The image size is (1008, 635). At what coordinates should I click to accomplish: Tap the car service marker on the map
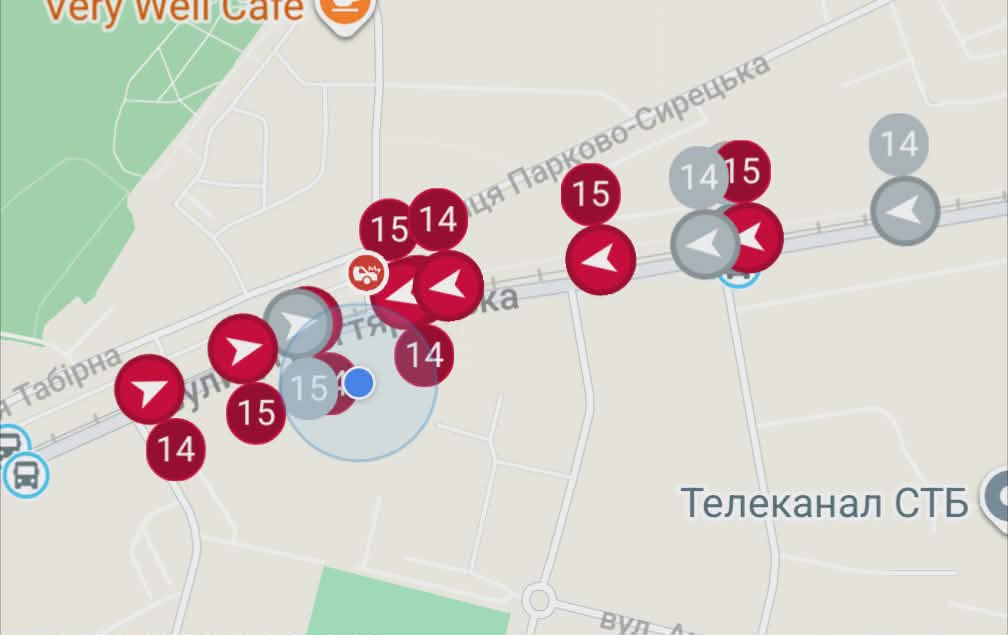368,270
